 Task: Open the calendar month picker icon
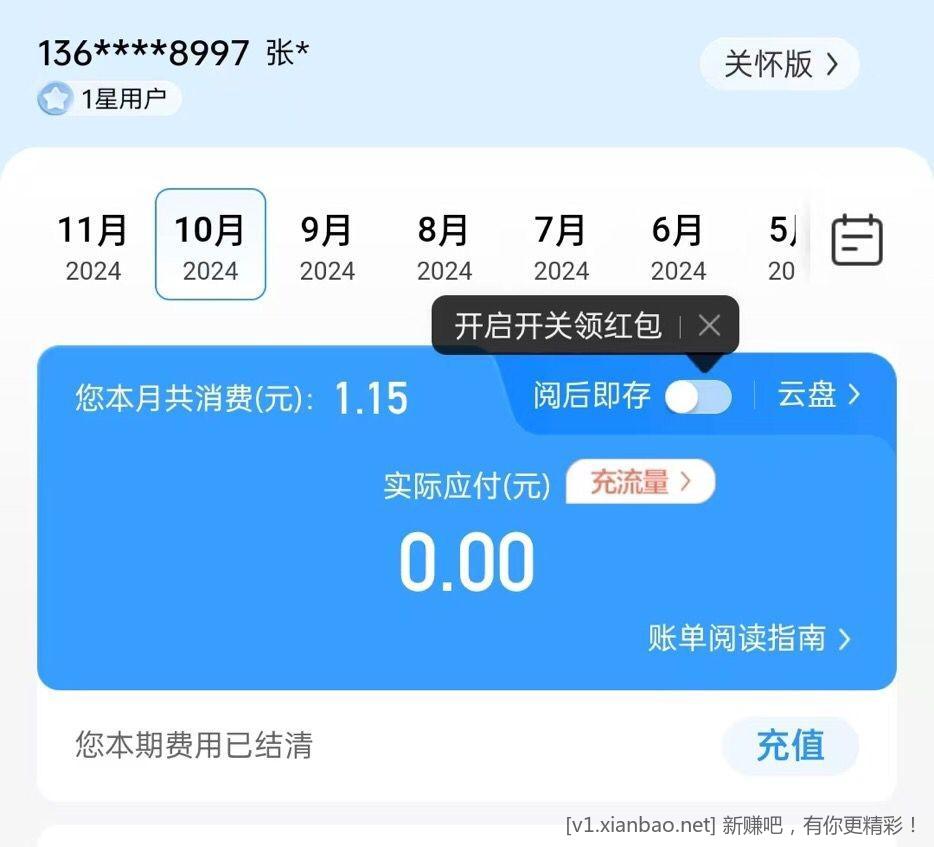coord(857,240)
